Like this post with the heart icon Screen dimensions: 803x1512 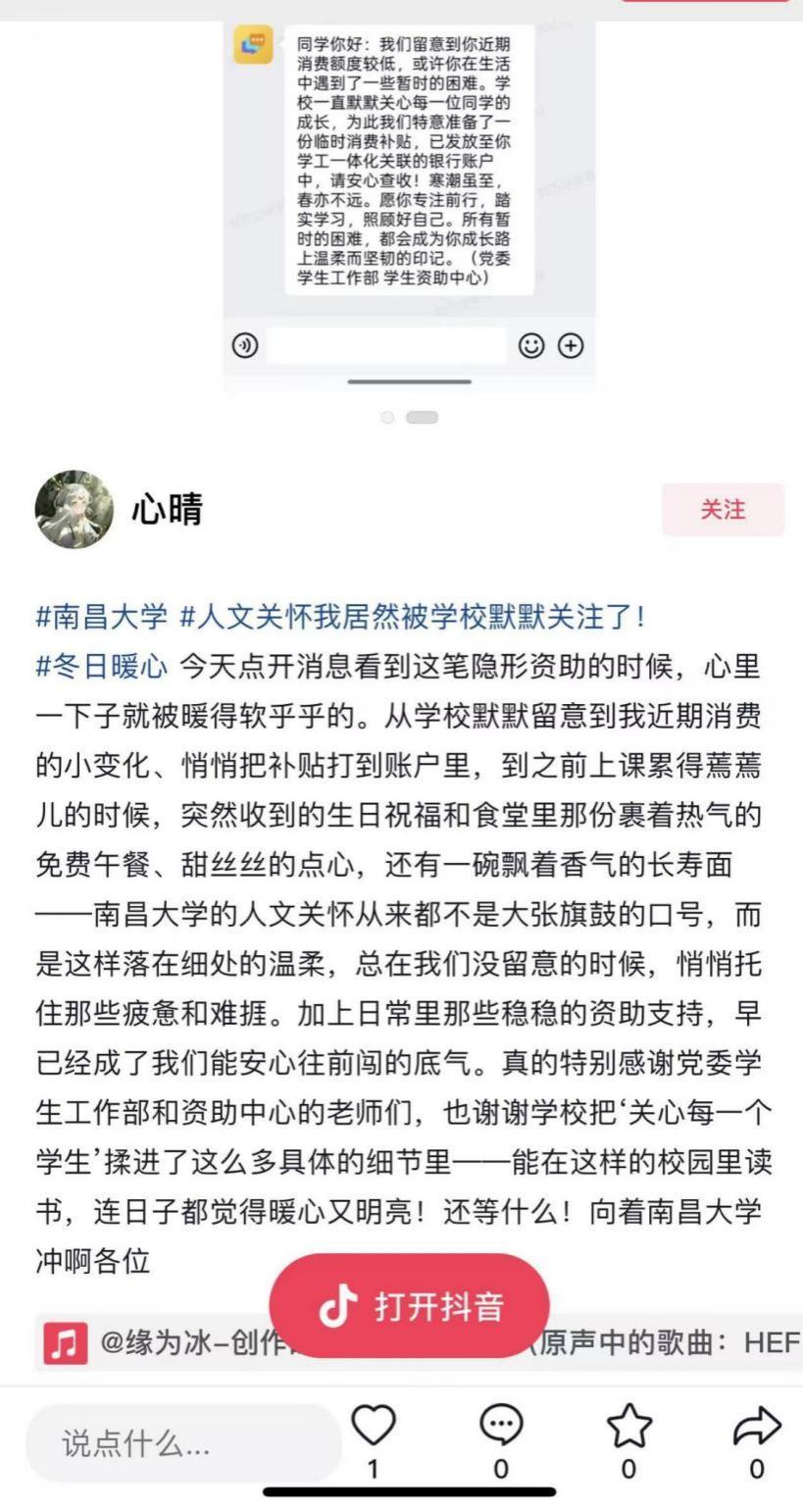click(x=374, y=1426)
